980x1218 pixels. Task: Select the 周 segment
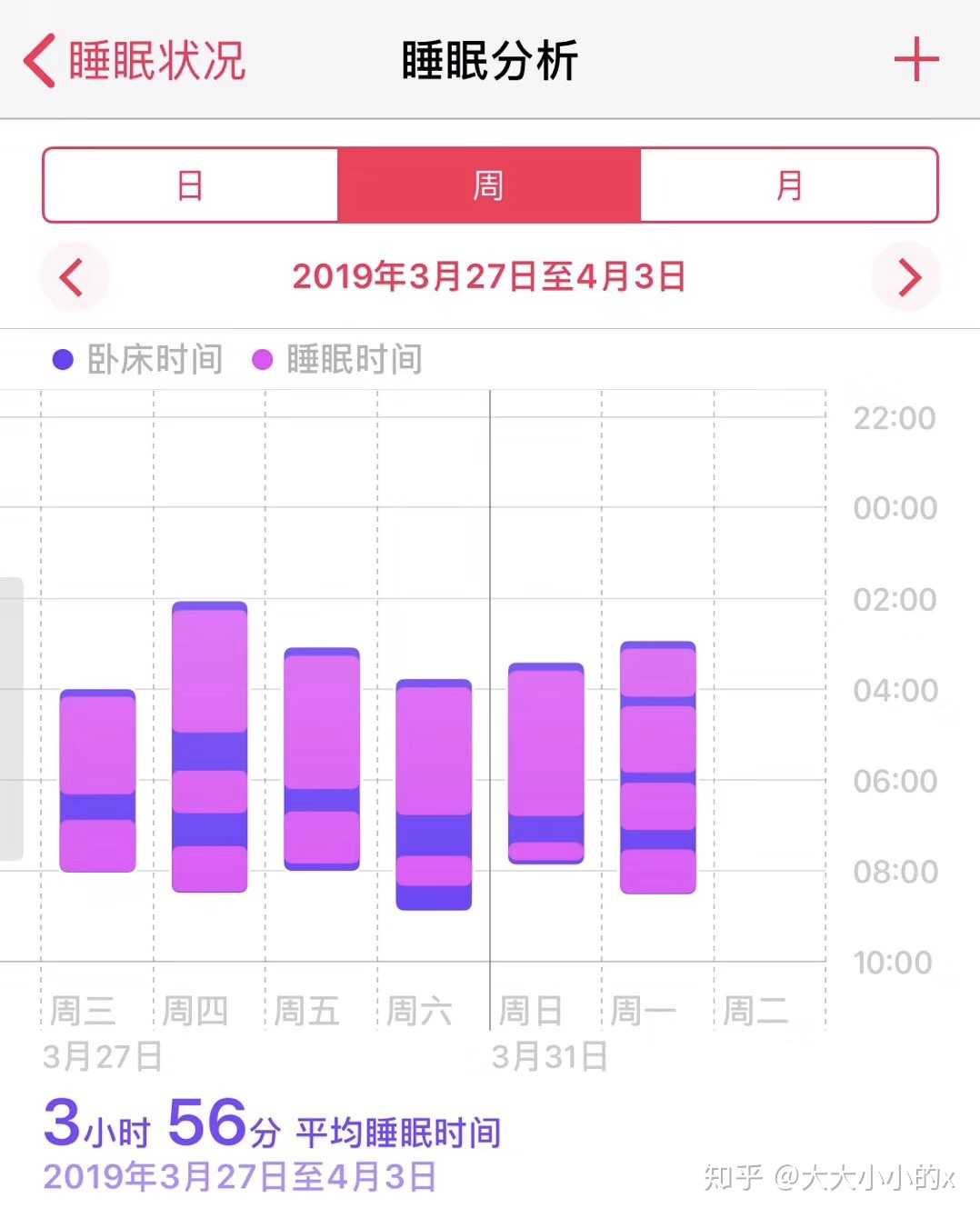tap(489, 185)
